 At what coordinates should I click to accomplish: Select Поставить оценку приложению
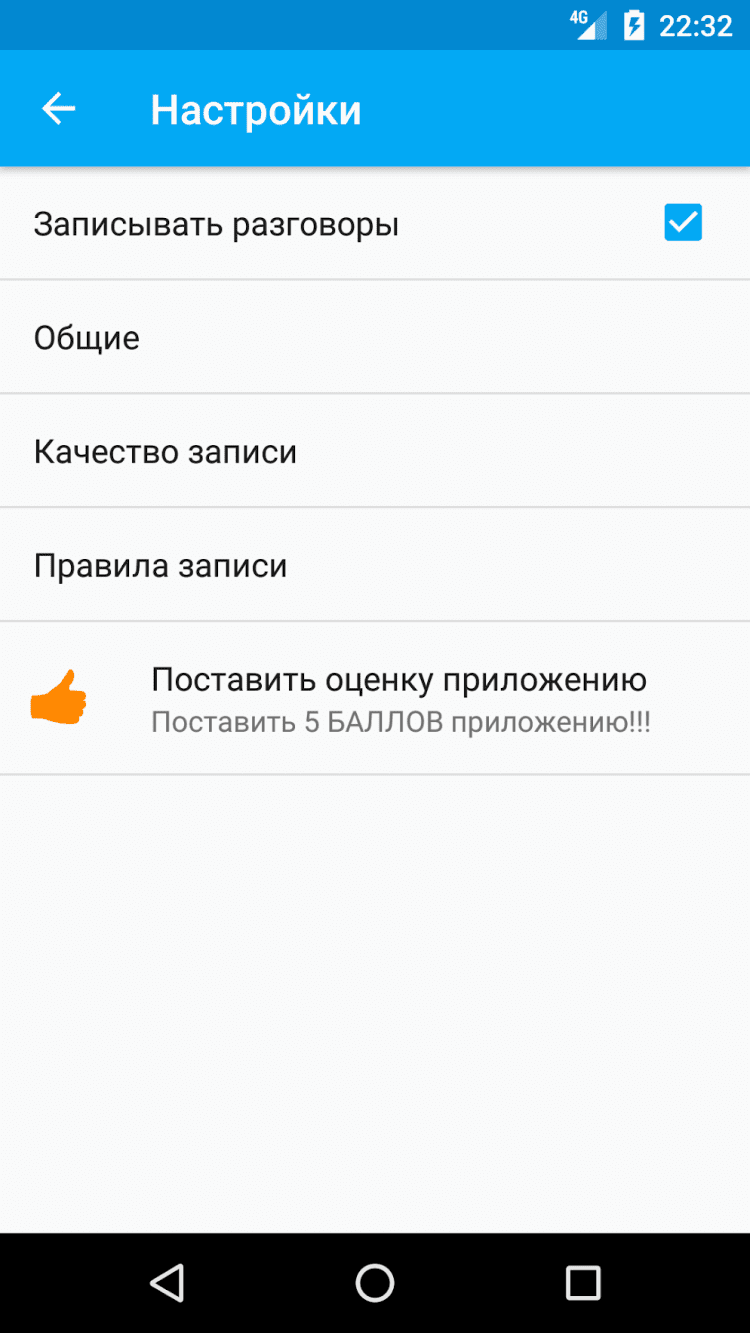(x=398, y=698)
